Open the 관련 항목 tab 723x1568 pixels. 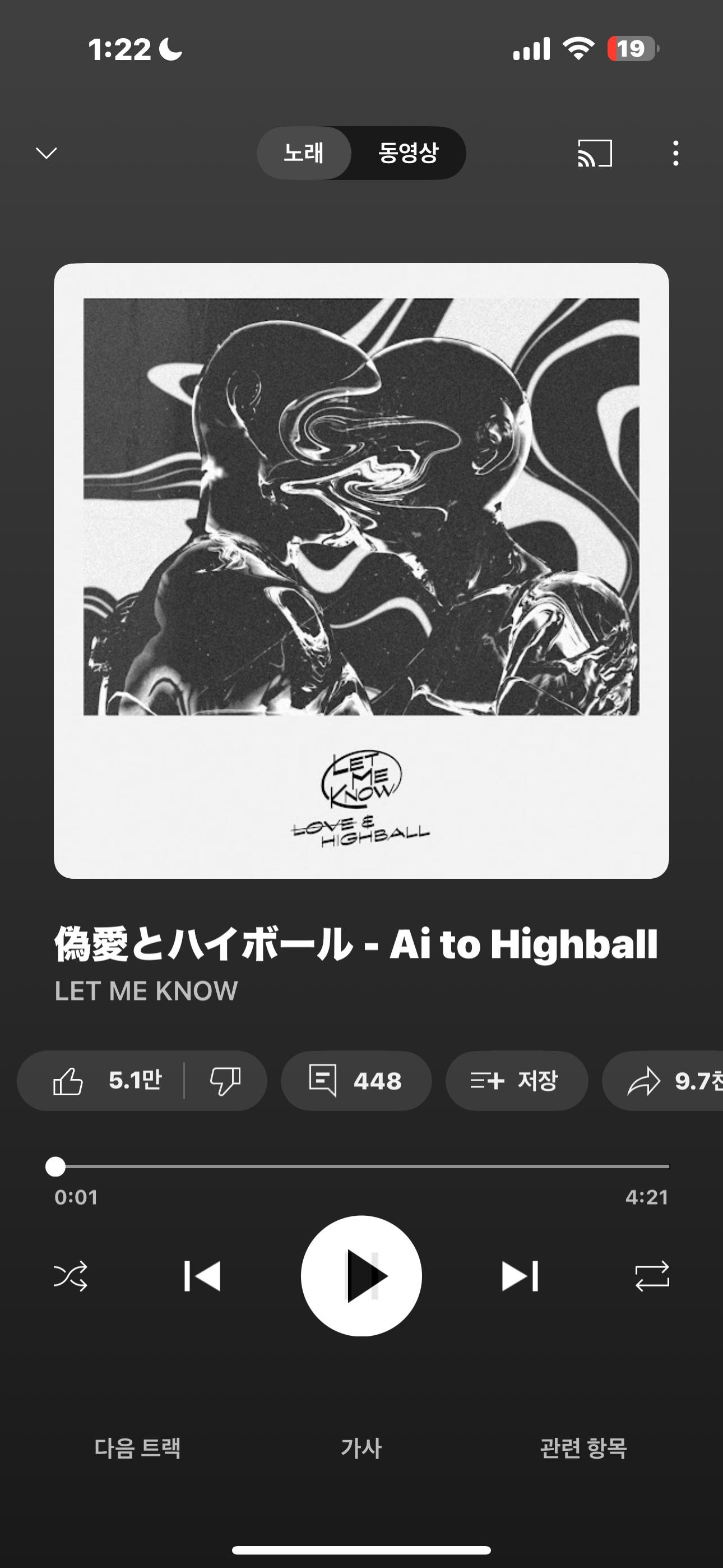pyautogui.click(x=583, y=1447)
